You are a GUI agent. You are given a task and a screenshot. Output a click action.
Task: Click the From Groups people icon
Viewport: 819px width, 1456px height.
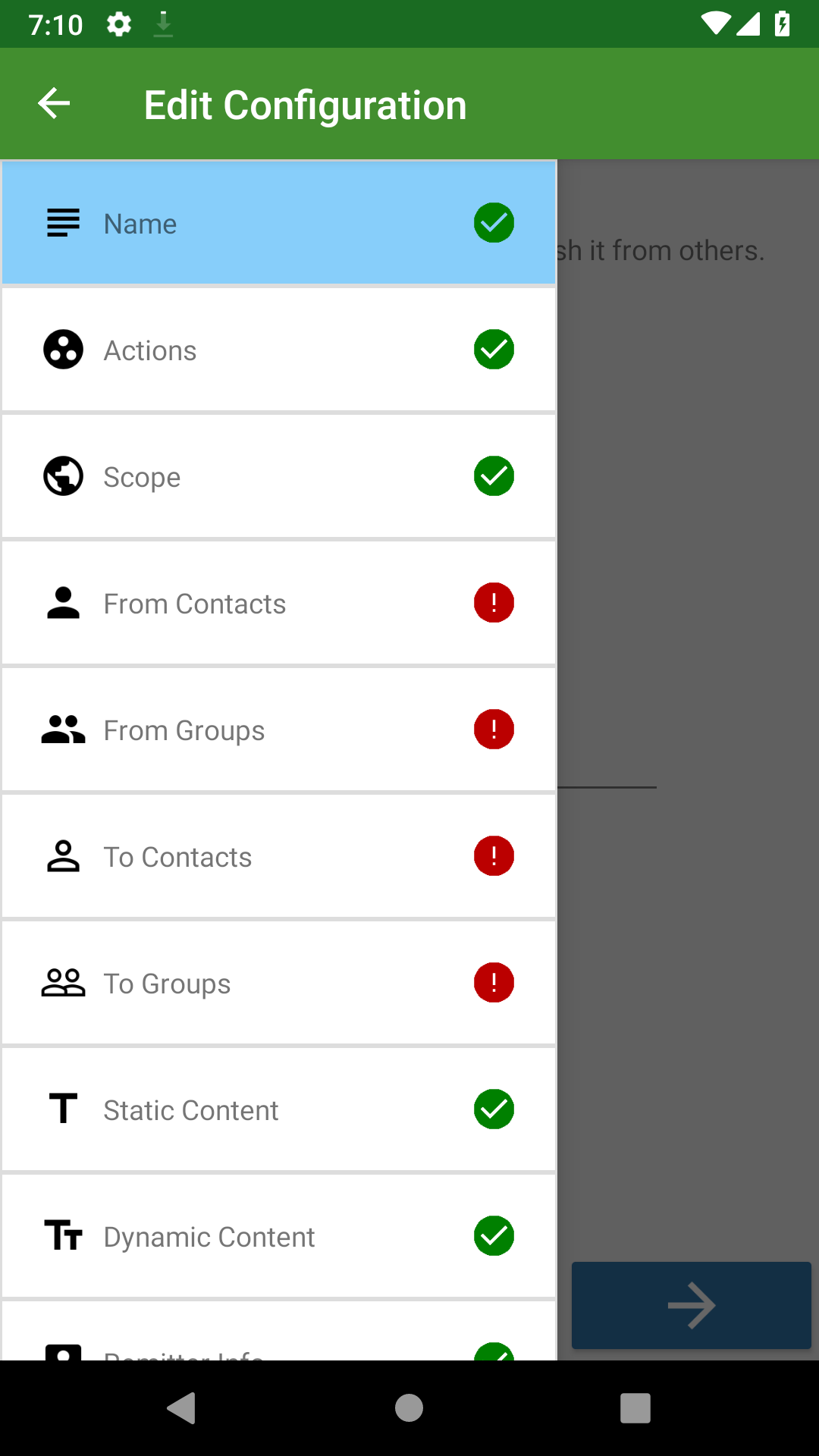pyautogui.click(x=62, y=729)
